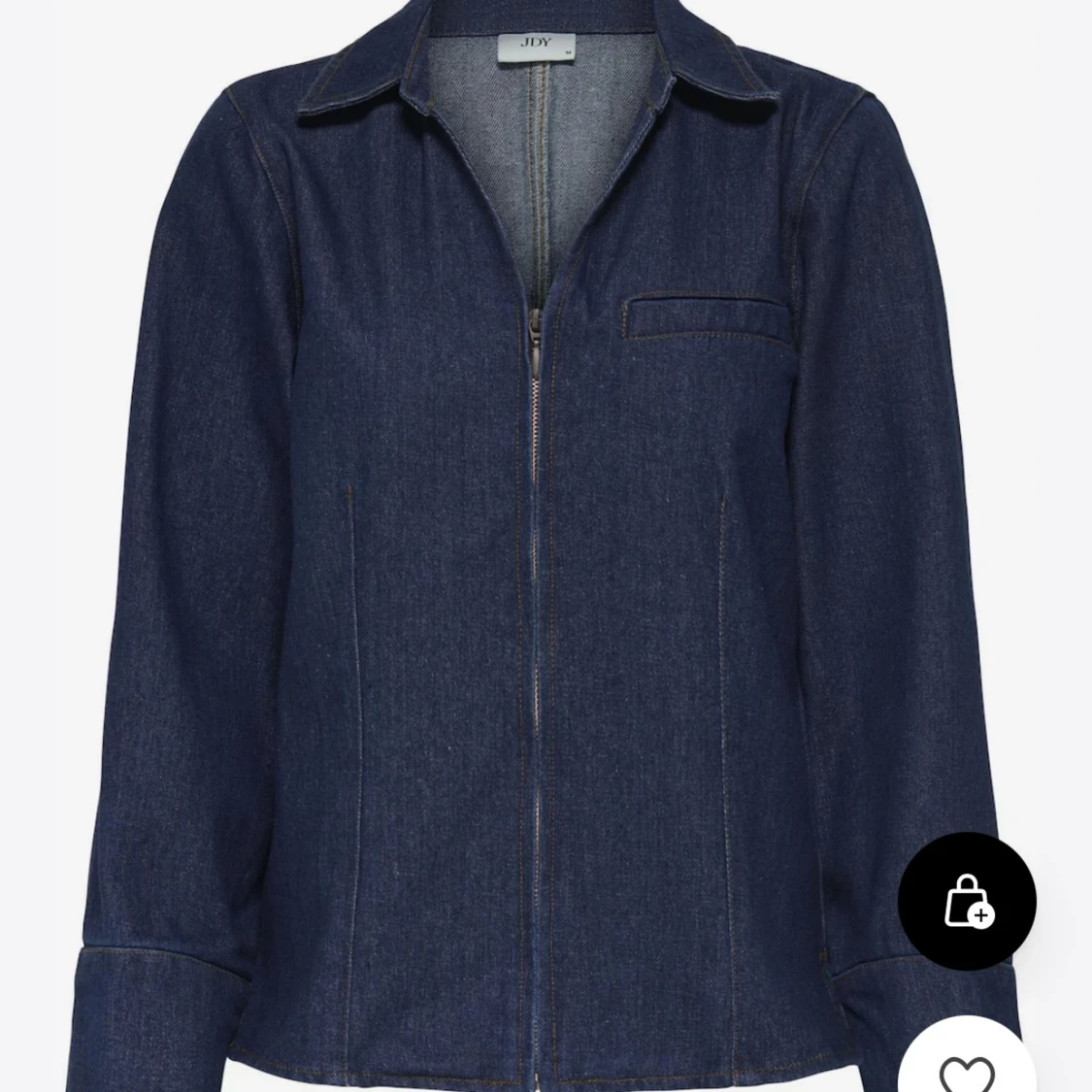This screenshot has height=1092, width=1092.
Task: Add the denim jacket to shopping bag
Action: pos(967,902)
